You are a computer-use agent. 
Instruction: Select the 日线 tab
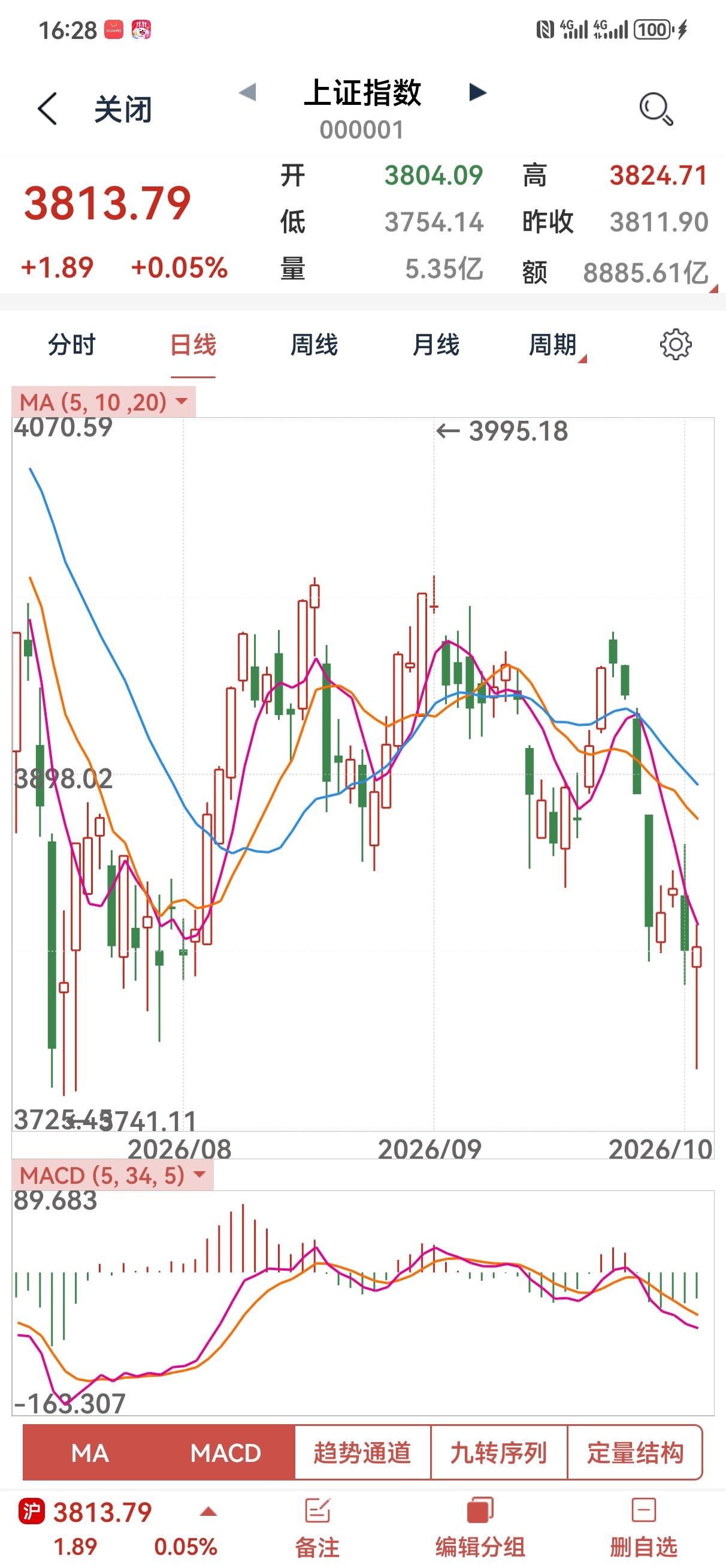[x=193, y=345]
